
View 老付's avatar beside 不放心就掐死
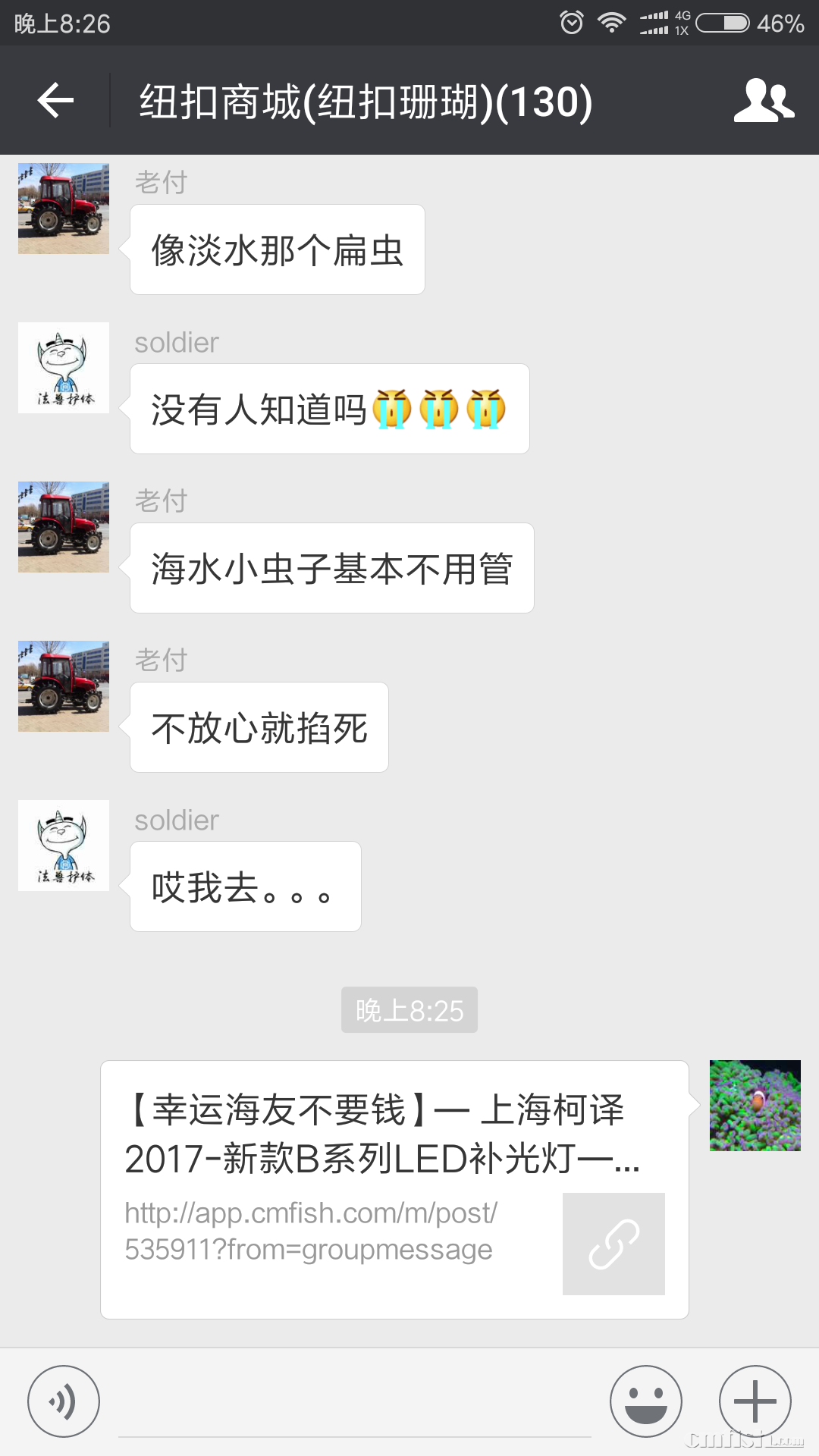coord(64,686)
